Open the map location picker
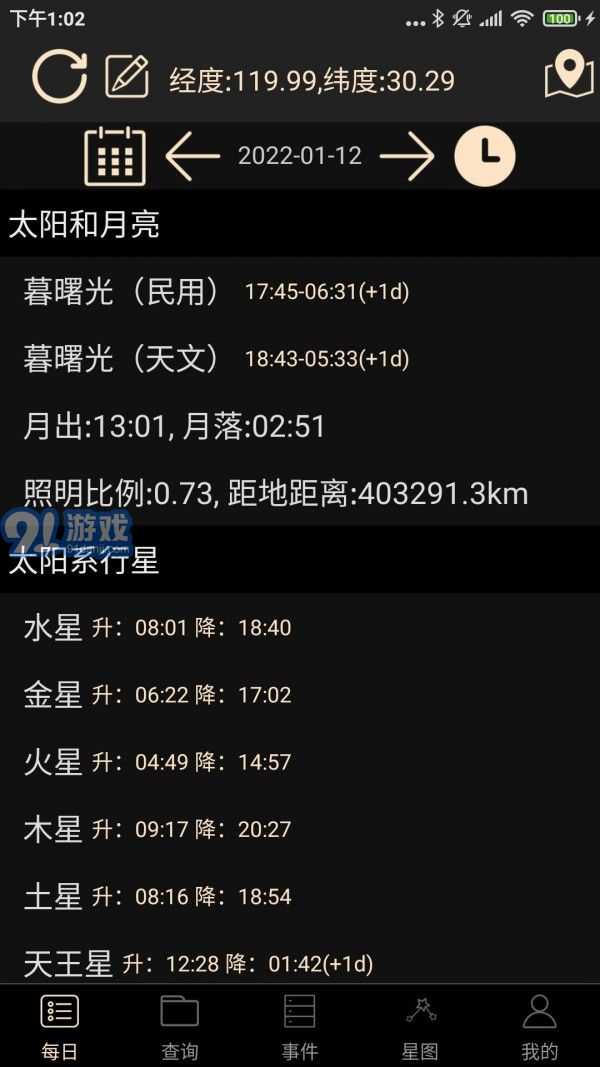The image size is (600, 1067). coord(569,73)
